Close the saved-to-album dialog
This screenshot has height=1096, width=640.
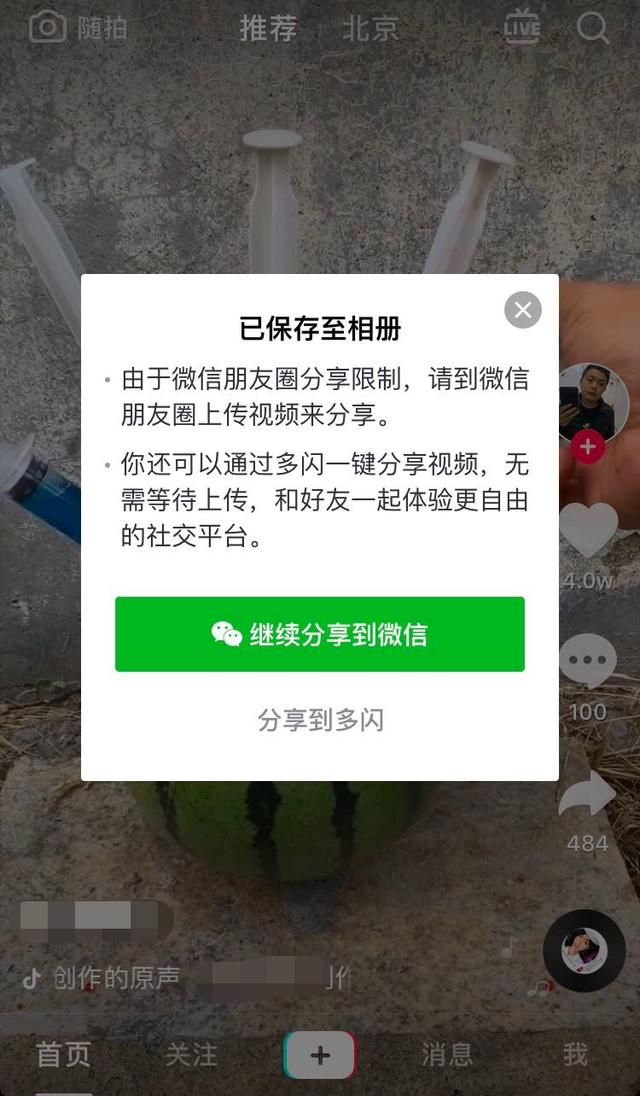click(x=522, y=310)
